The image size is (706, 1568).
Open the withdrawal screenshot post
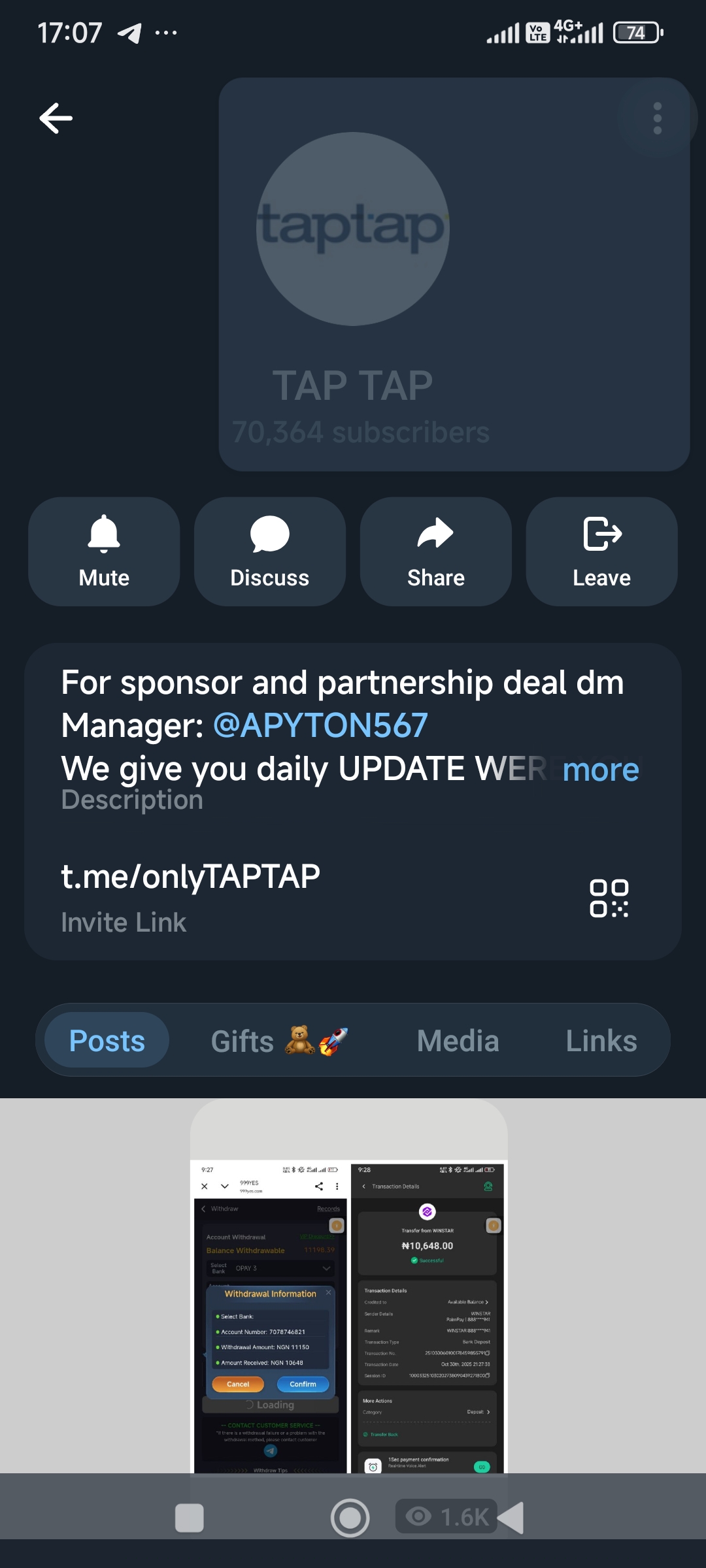[348, 1313]
